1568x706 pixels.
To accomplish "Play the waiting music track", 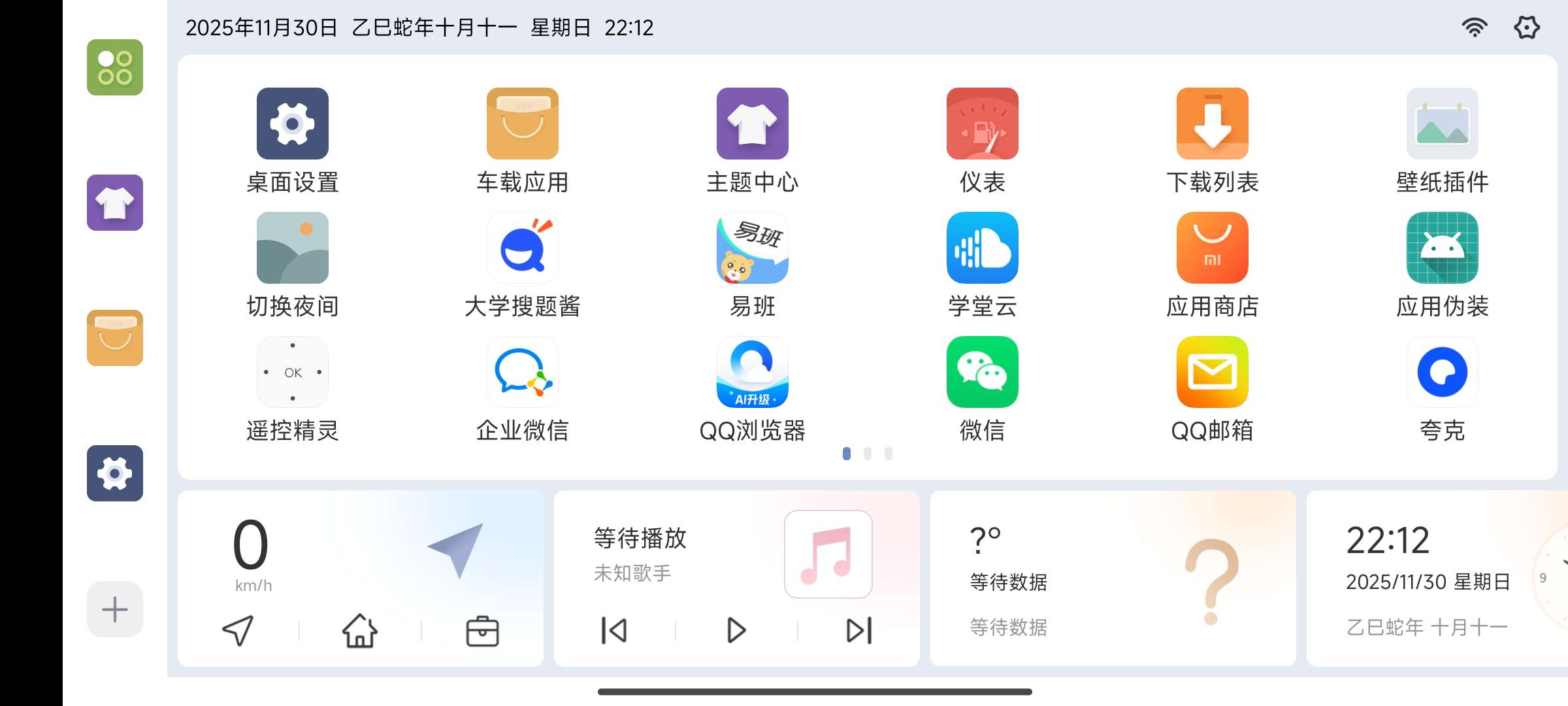I will 736,630.
